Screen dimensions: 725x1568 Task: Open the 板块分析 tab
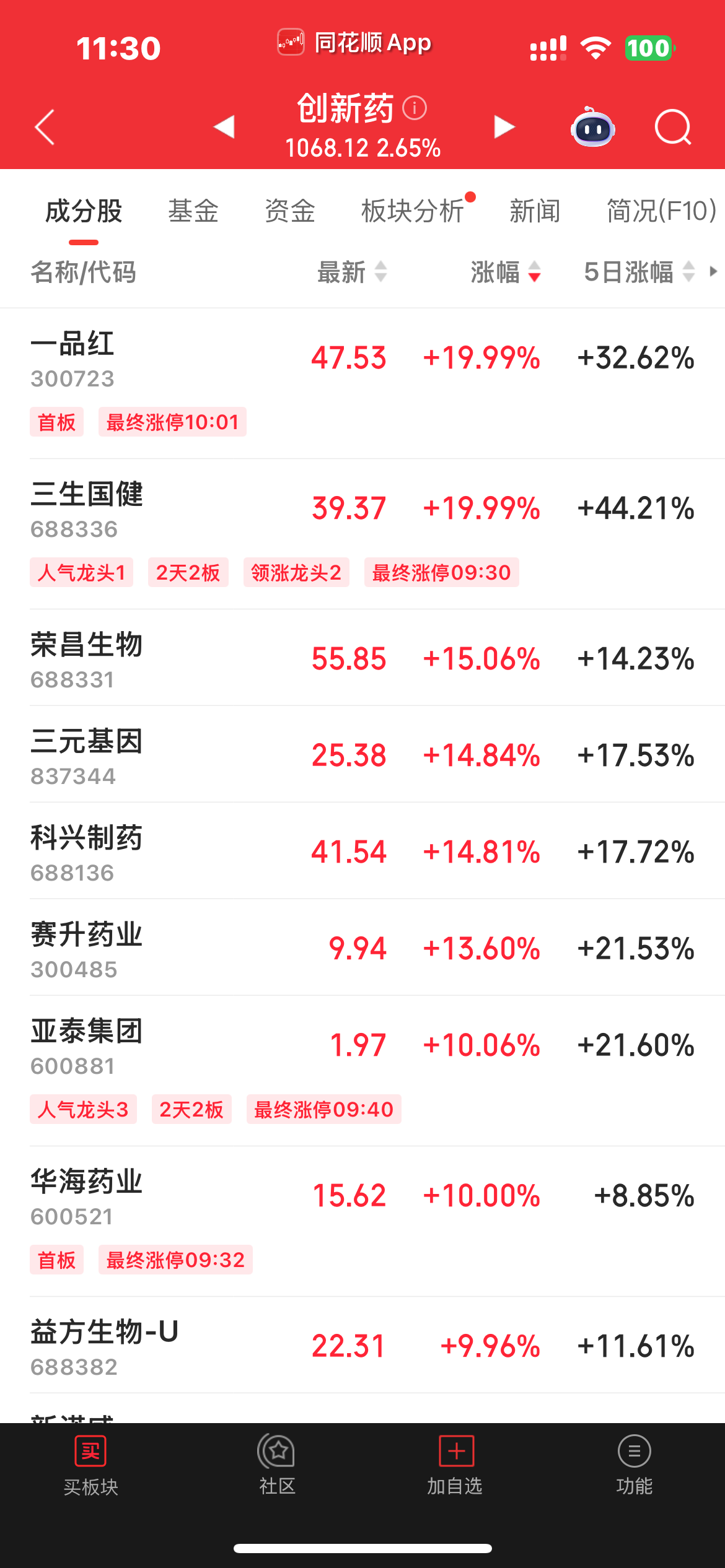click(413, 211)
